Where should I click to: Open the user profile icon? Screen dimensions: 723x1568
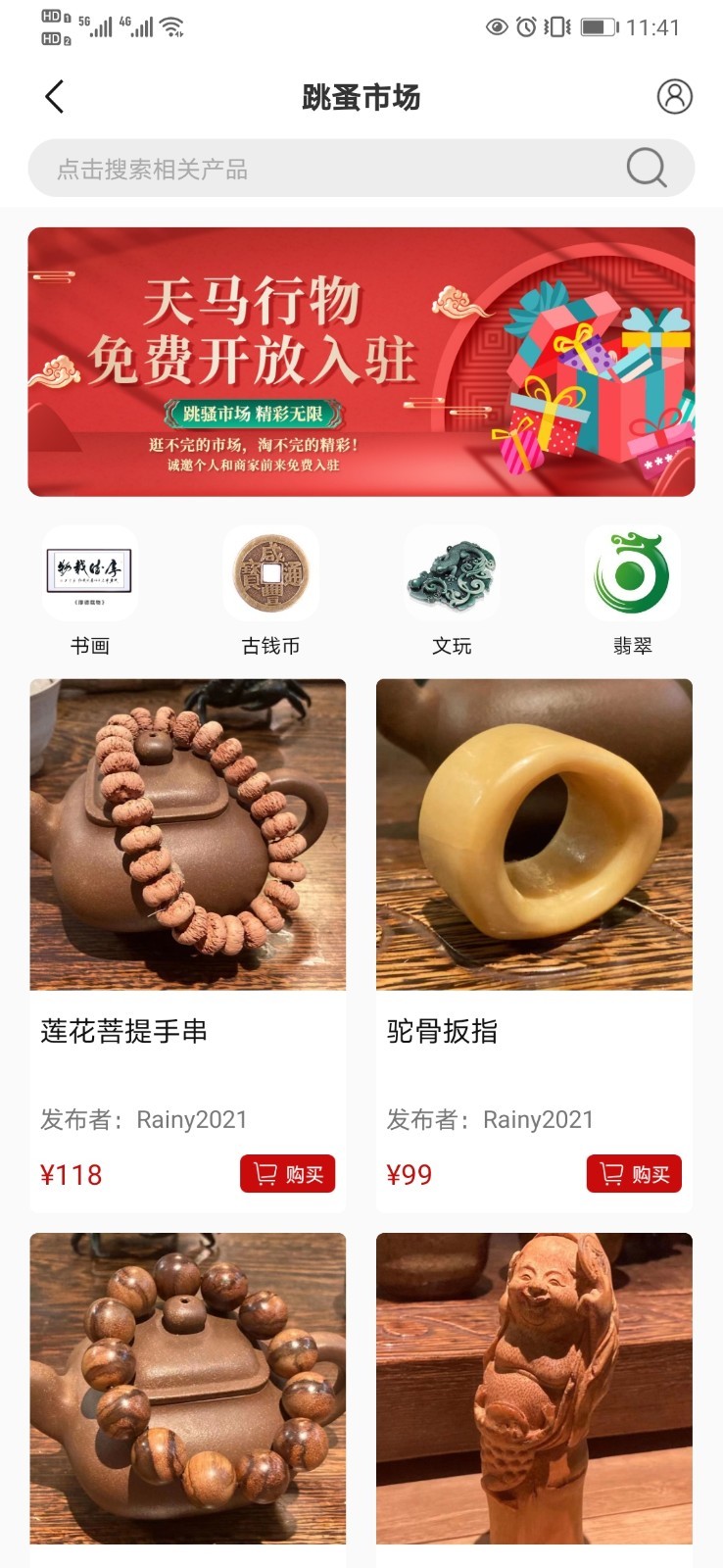click(x=672, y=97)
